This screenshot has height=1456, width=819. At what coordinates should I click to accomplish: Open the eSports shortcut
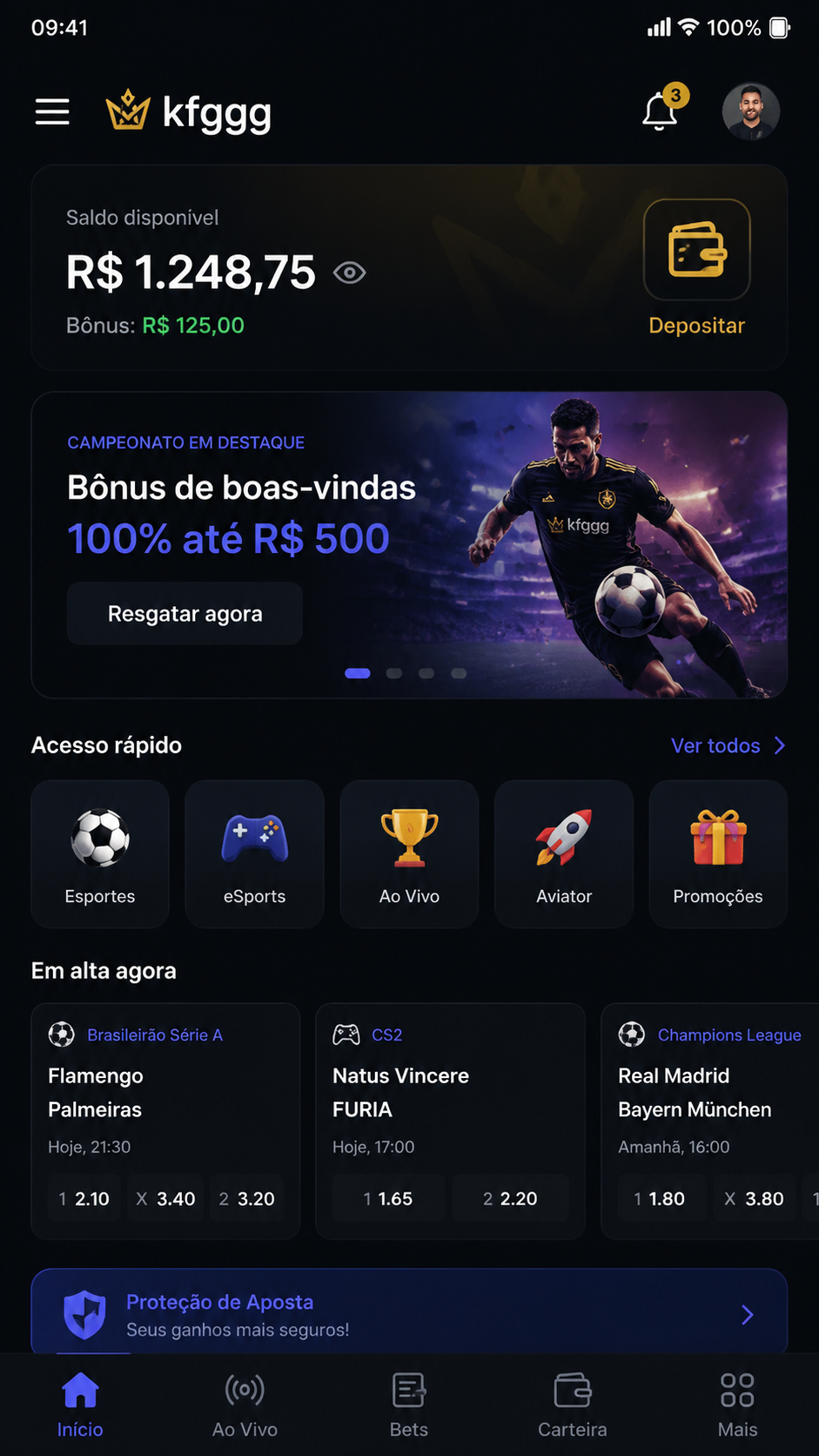point(254,854)
